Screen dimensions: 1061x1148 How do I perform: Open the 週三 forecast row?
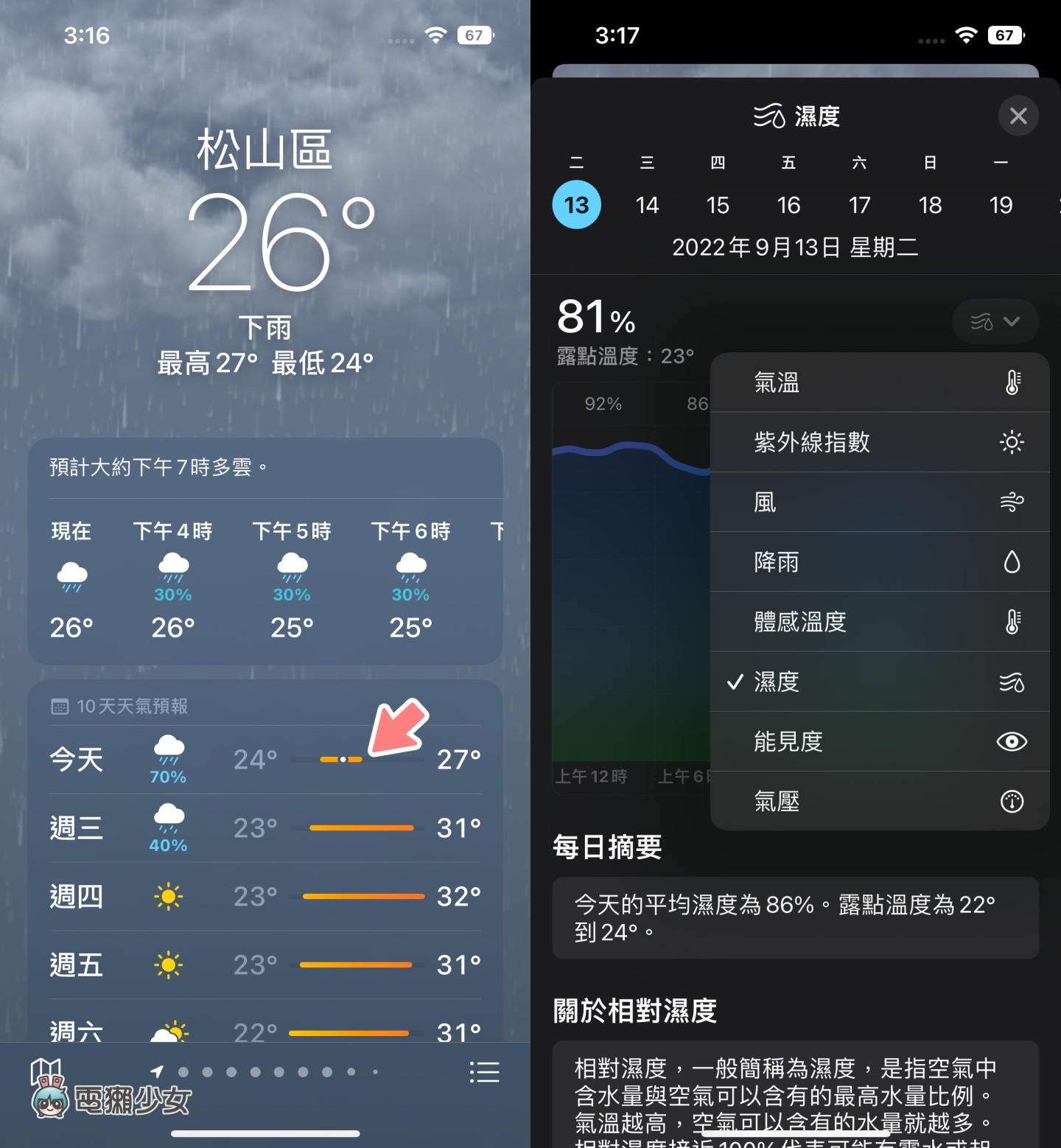point(265,828)
